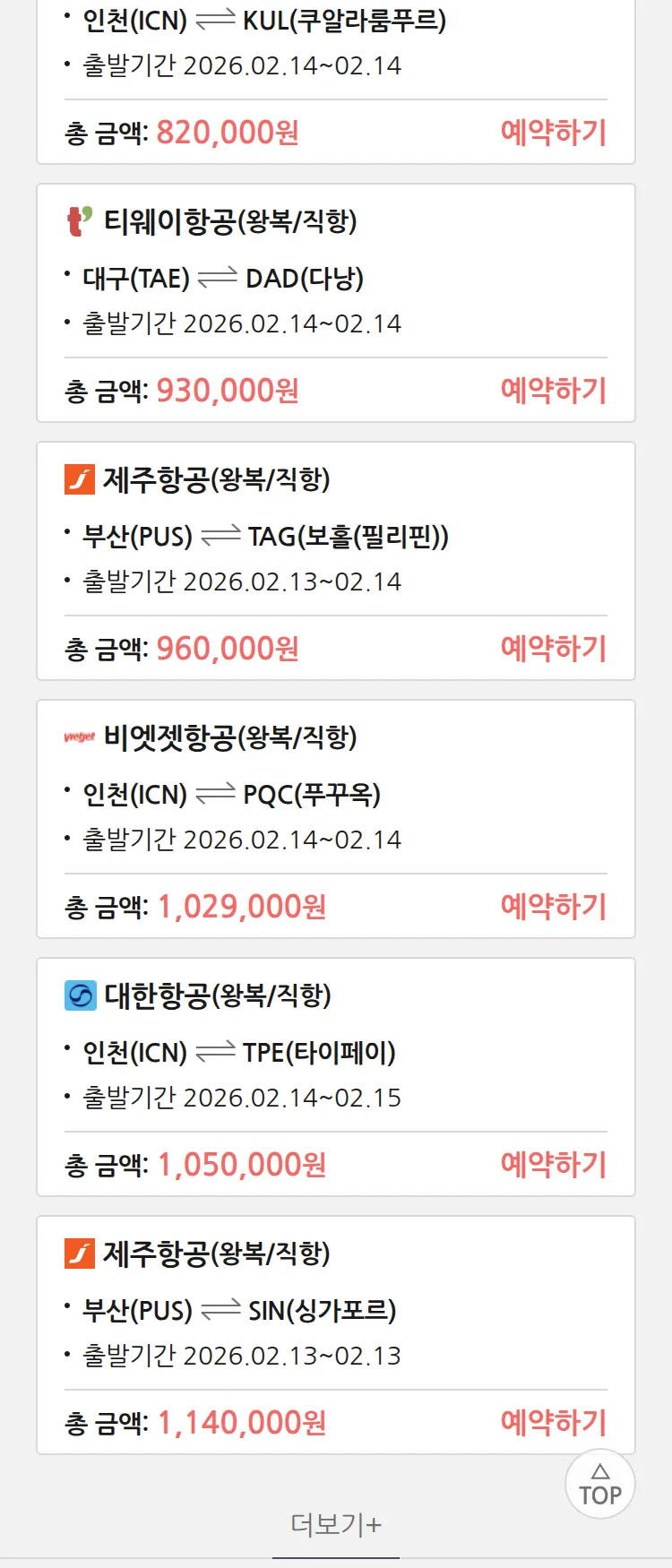The width and height of the screenshot is (672, 1568).
Task: Jump back up with the TOP button
Action: coord(599,1484)
